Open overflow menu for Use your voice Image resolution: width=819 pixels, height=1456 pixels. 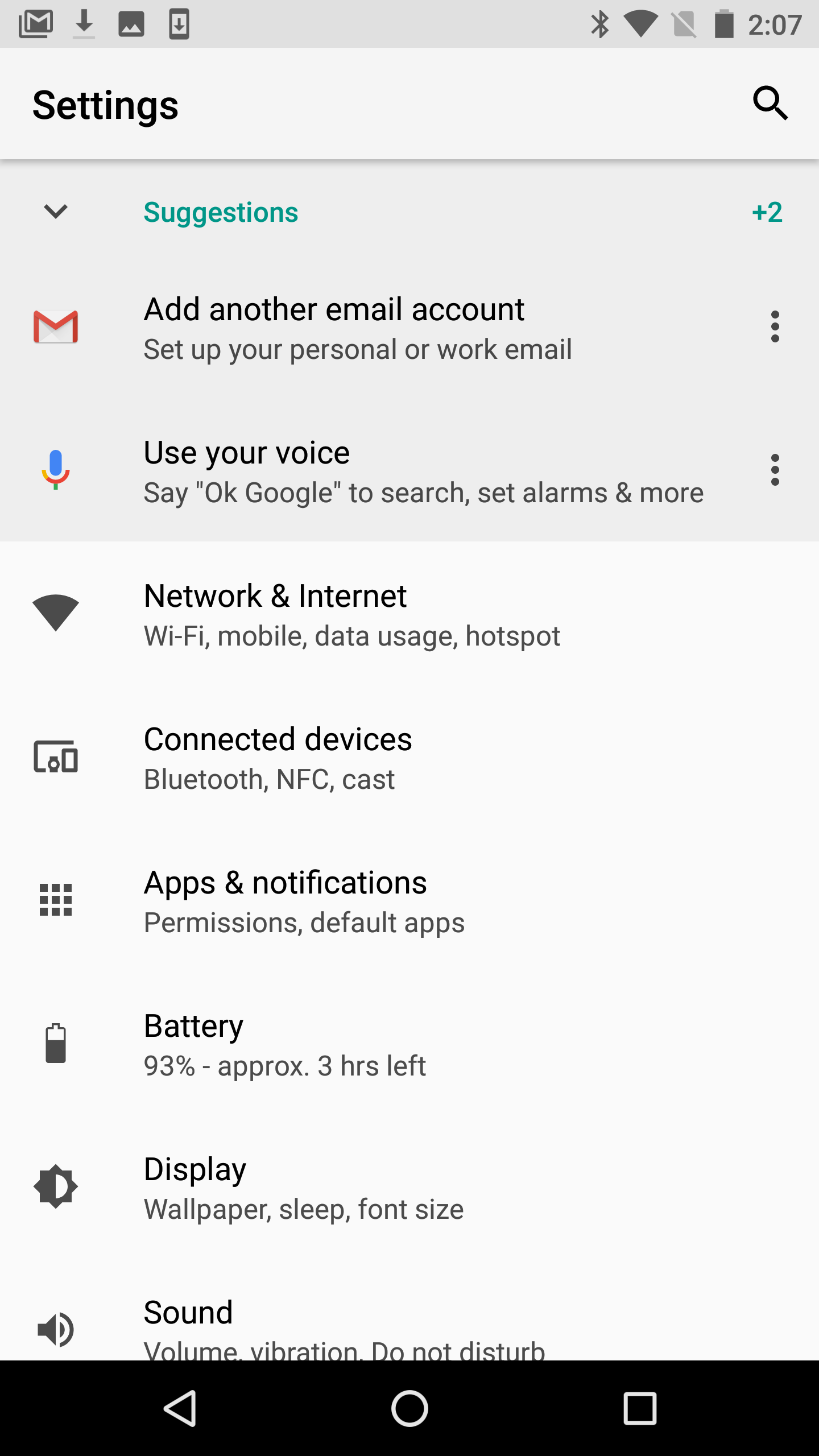tap(775, 470)
